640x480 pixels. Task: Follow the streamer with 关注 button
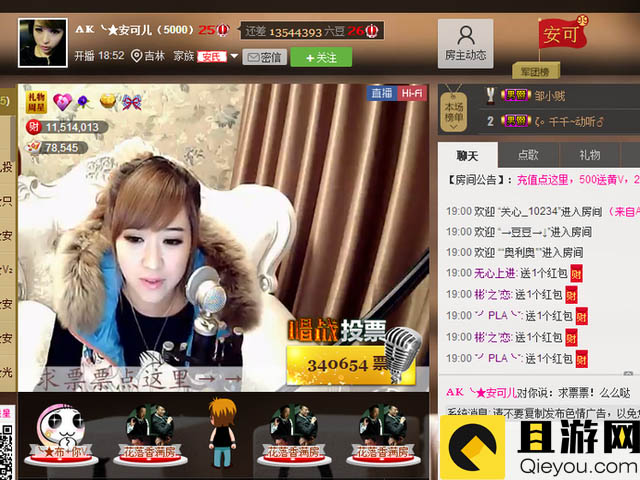[x=321, y=57]
